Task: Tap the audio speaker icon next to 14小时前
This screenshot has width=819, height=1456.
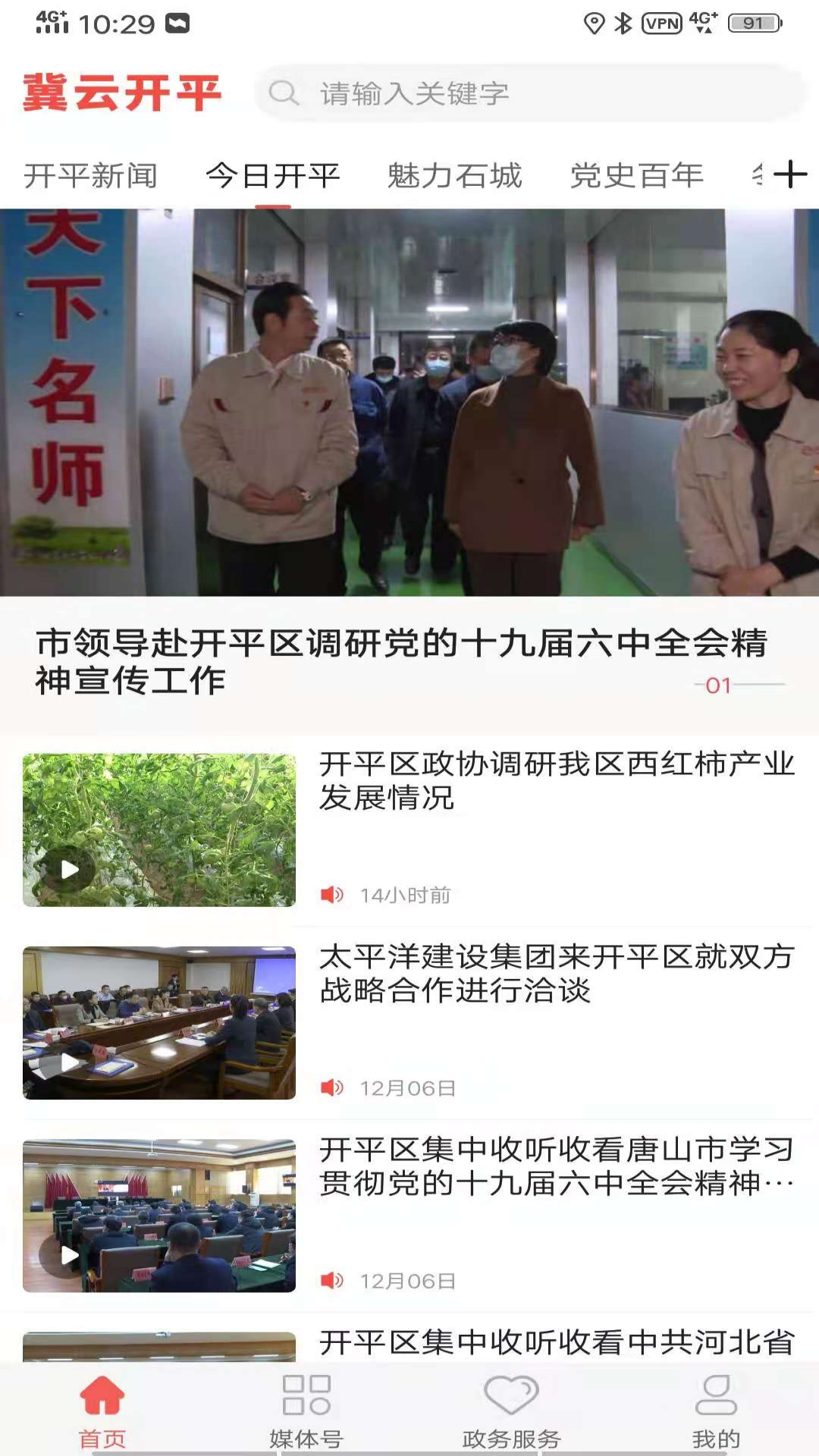Action: (x=332, y=895)
